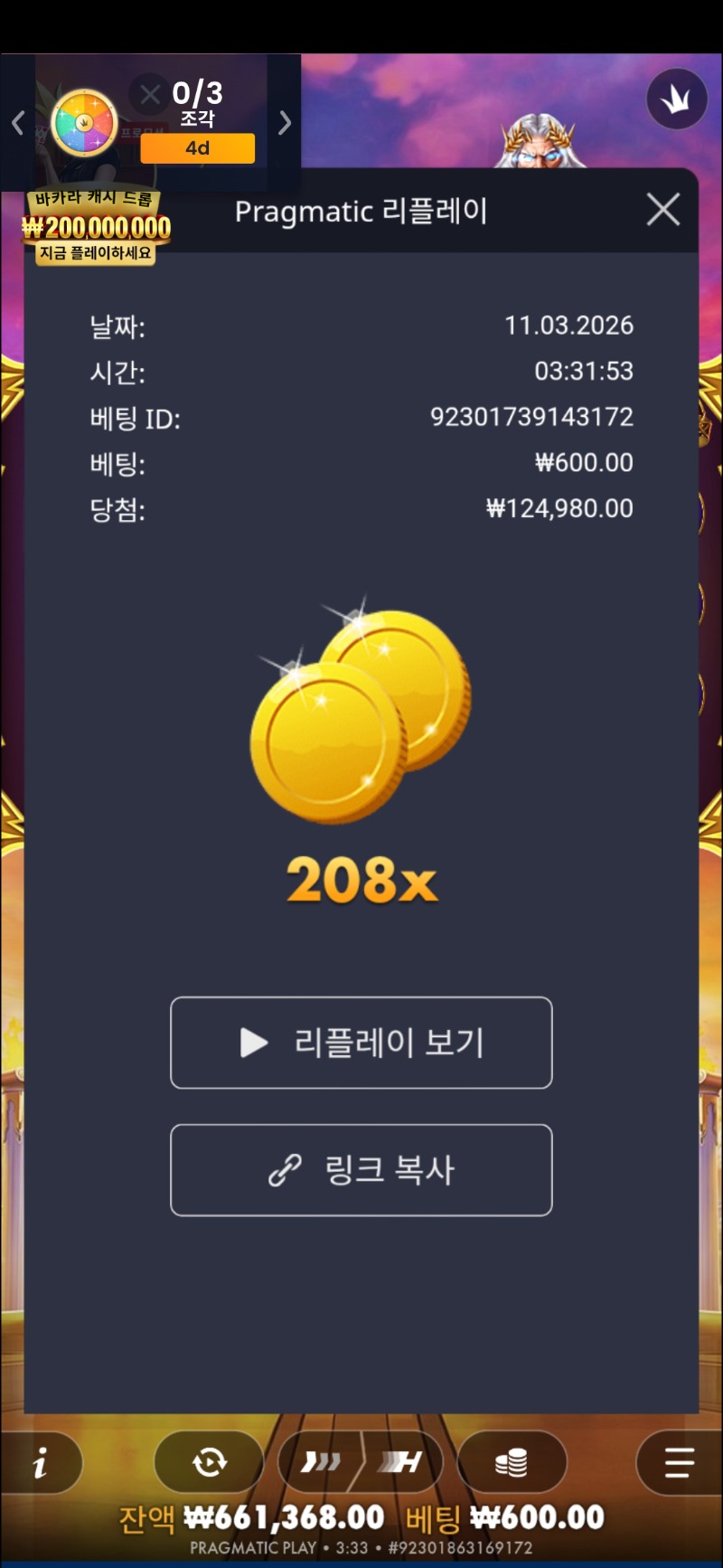
Task: Tap the 리플레이 보기 button
Action: coord(361,1043)
